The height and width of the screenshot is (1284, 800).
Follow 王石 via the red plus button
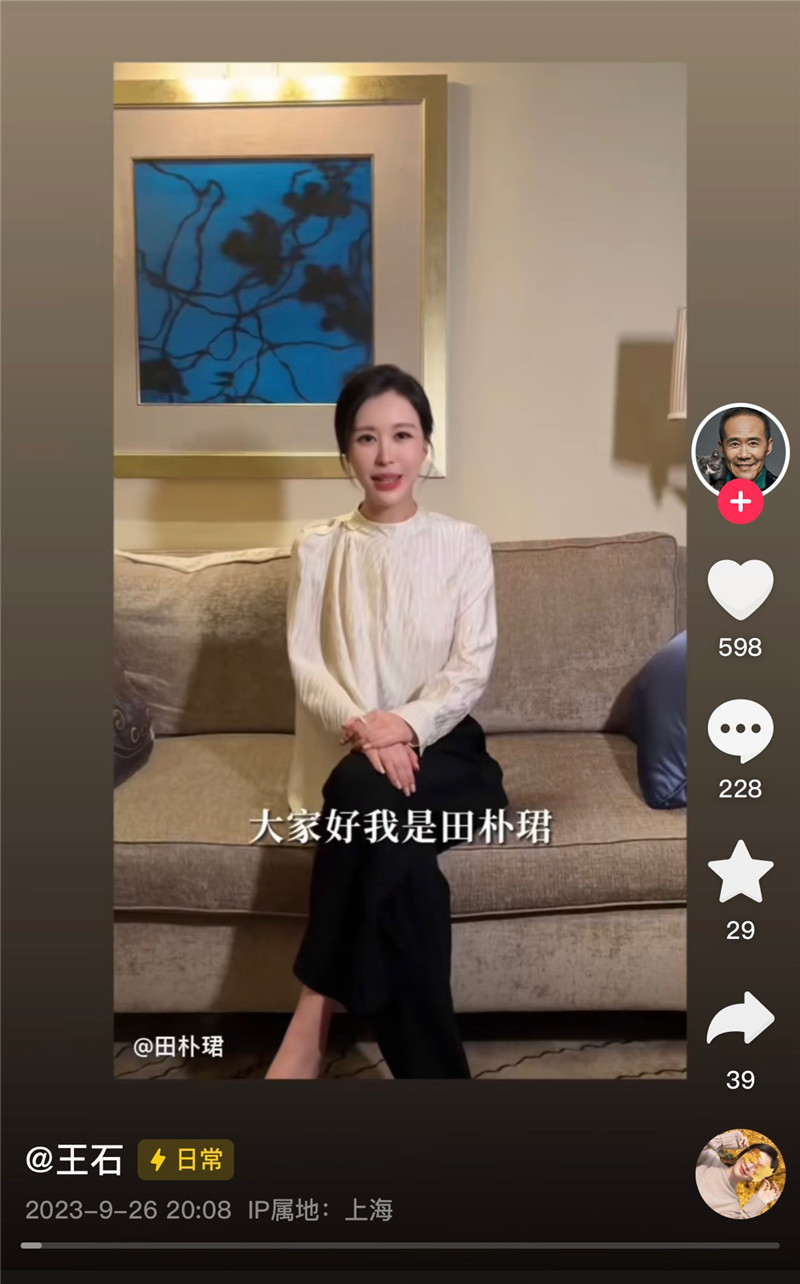tap(740, 502)
